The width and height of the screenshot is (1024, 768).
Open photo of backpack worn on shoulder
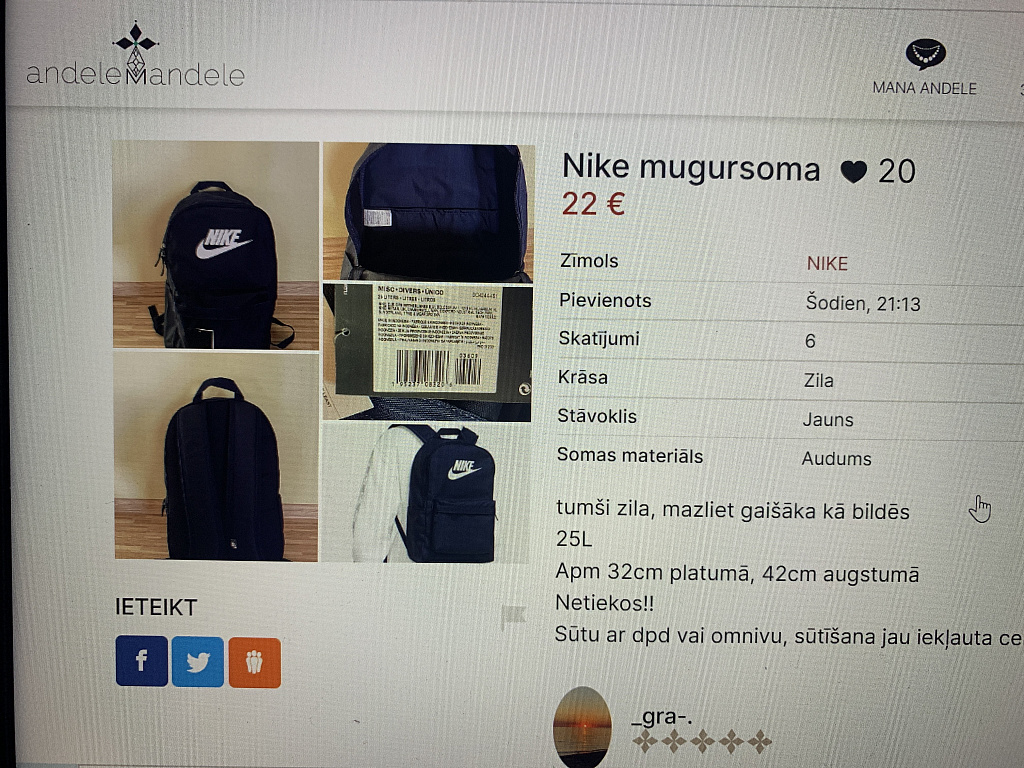[425, 493]
